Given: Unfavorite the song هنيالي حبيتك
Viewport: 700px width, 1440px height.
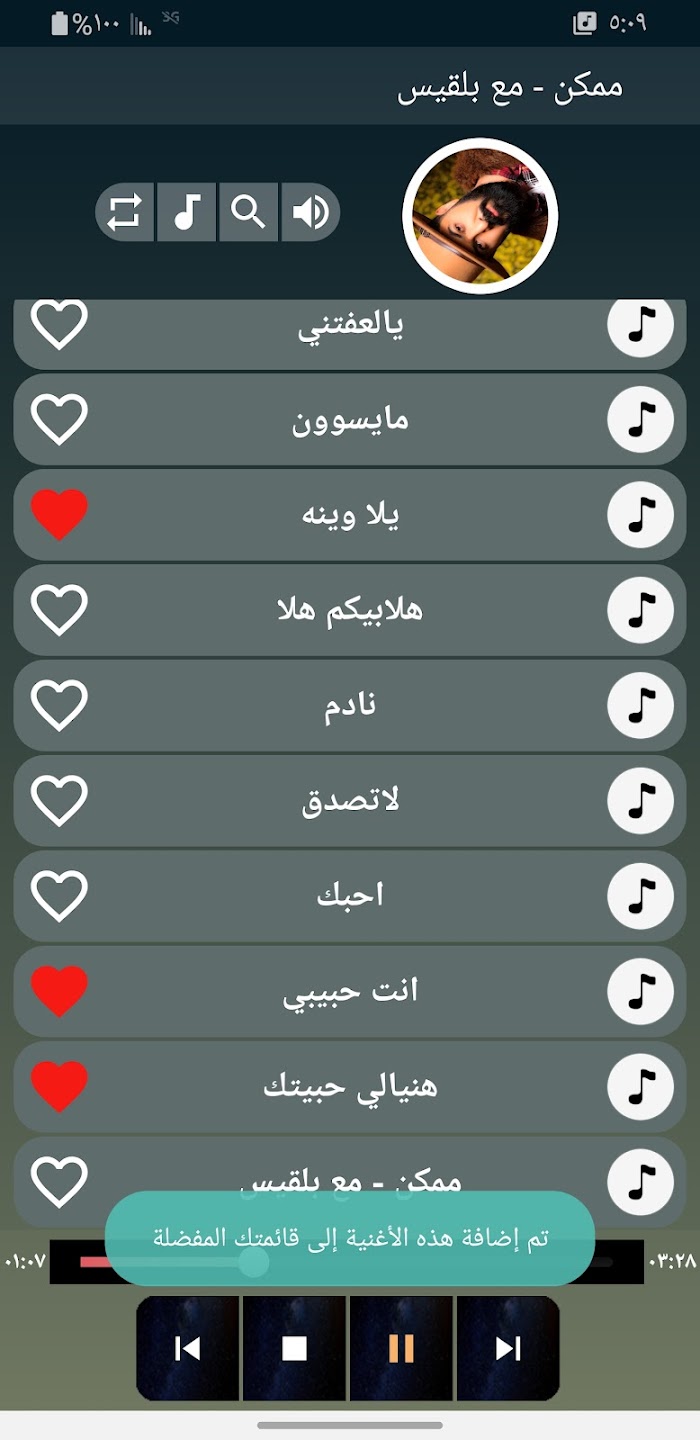Looking at the screenshot, I should click(x=60, y=1086).
